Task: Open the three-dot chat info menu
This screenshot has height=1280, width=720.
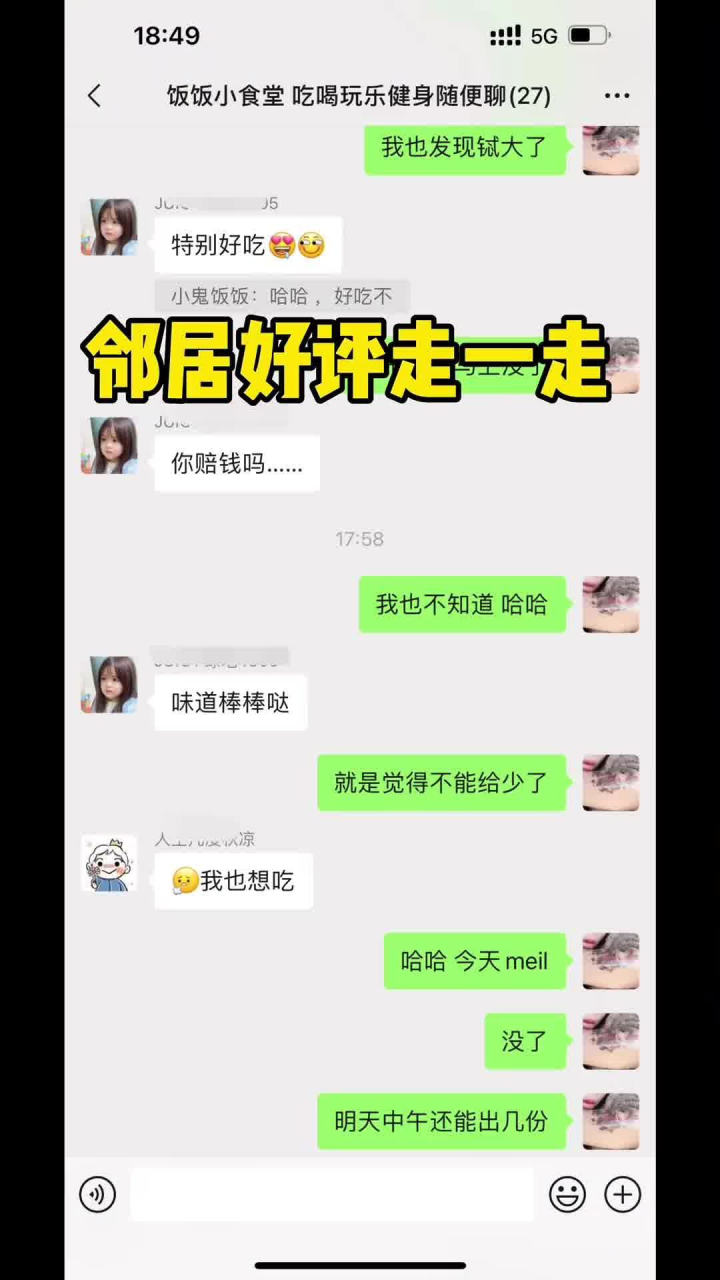Action: (x=617, y=96)
